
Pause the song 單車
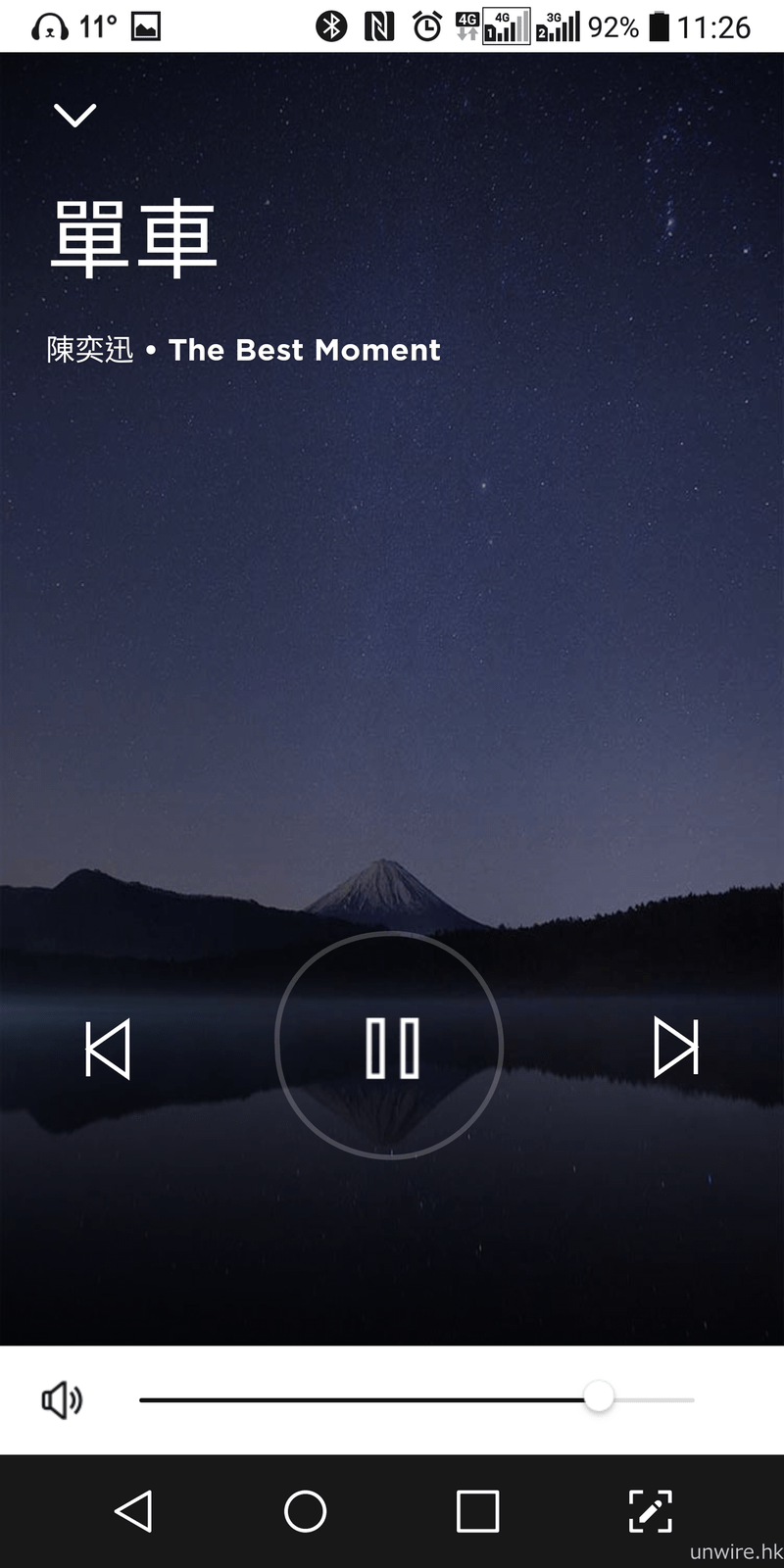click(390, 1047)
